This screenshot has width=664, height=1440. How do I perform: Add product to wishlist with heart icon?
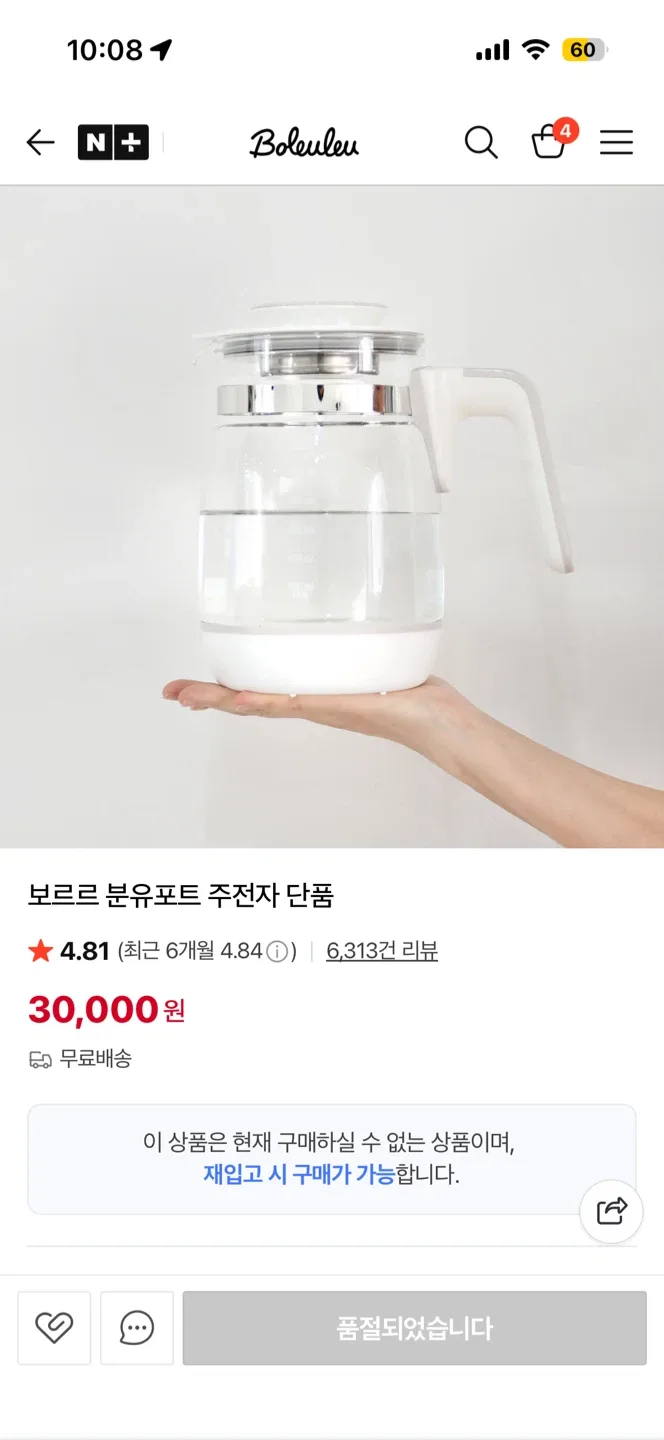tap(54, 1328)
